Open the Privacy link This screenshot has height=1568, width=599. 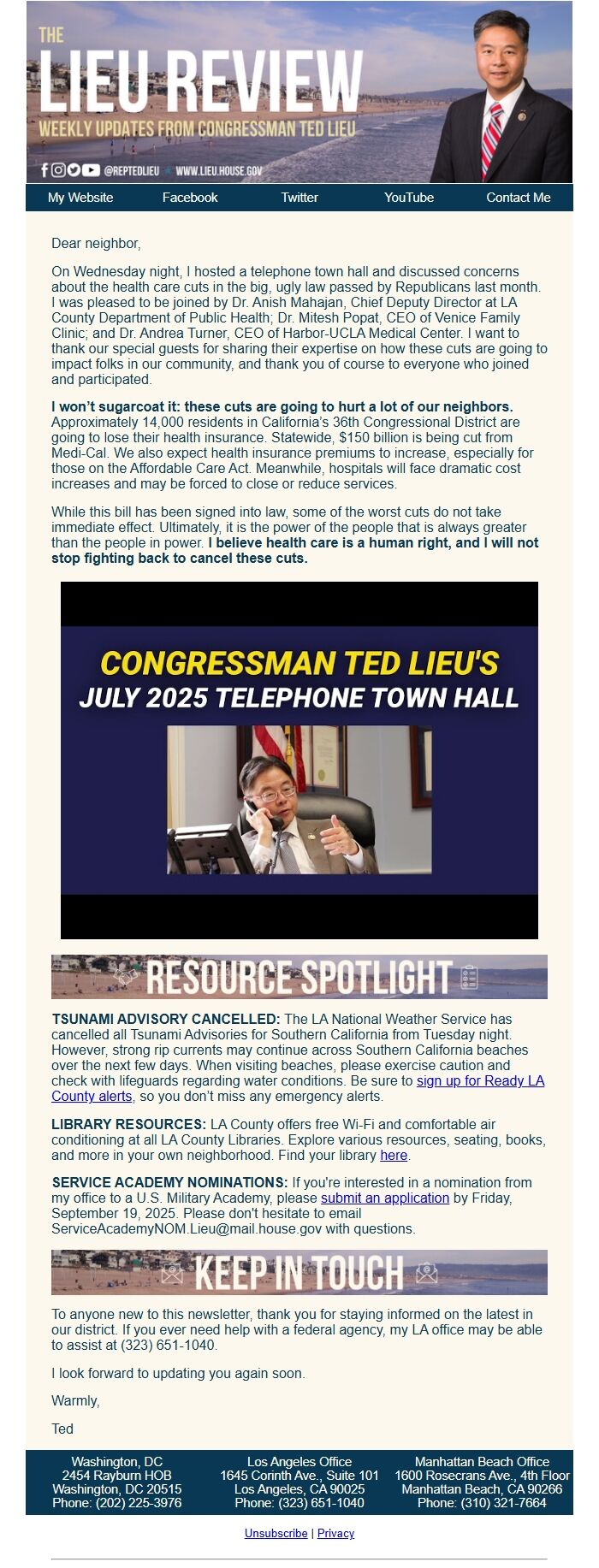[x=335, y=1534]
